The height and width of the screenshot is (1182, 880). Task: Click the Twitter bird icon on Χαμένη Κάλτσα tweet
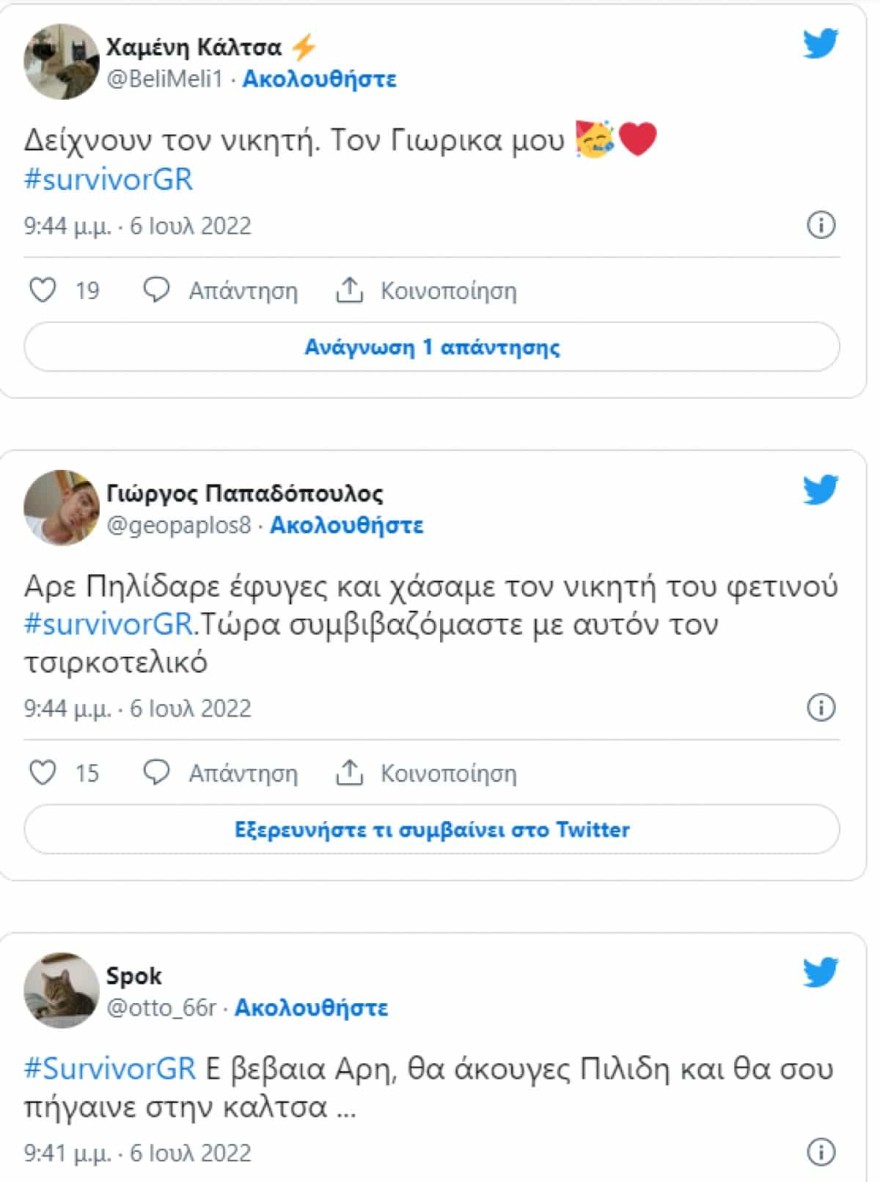(820, 45)
